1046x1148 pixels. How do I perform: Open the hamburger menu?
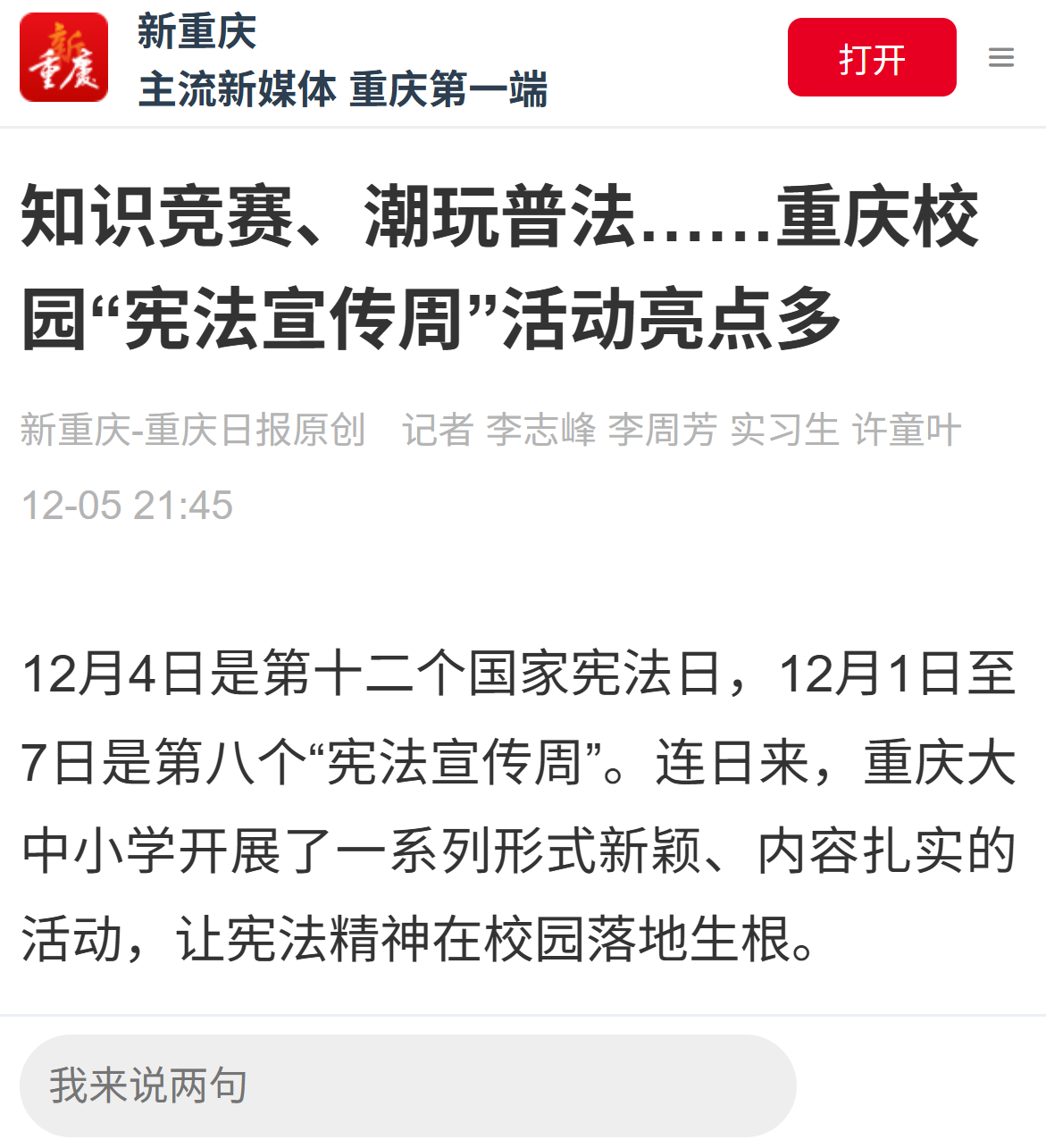(1000, 59)
